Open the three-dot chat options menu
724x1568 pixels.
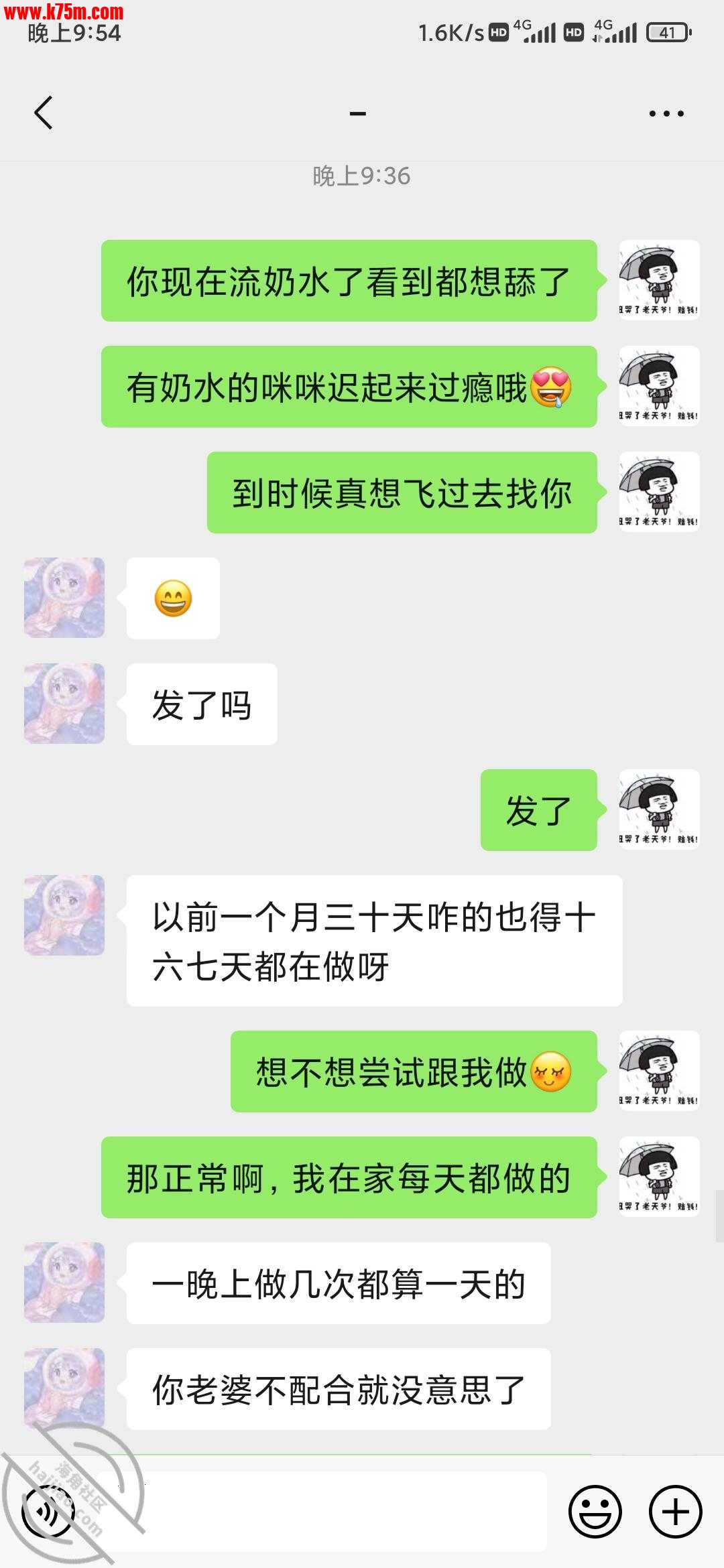pyautogui.click(x=666, y=113)
